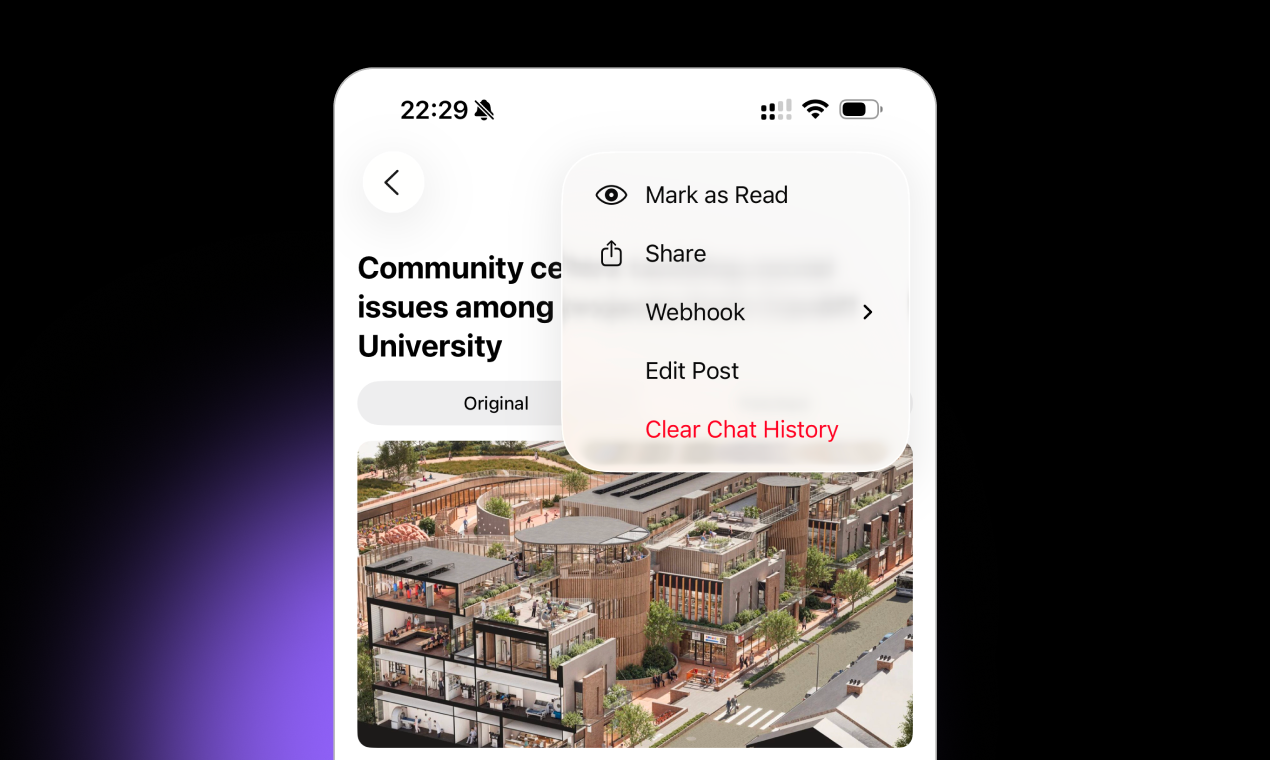Switch to the Original segment
Screen dimensions: 1270x760
point(496,403)
